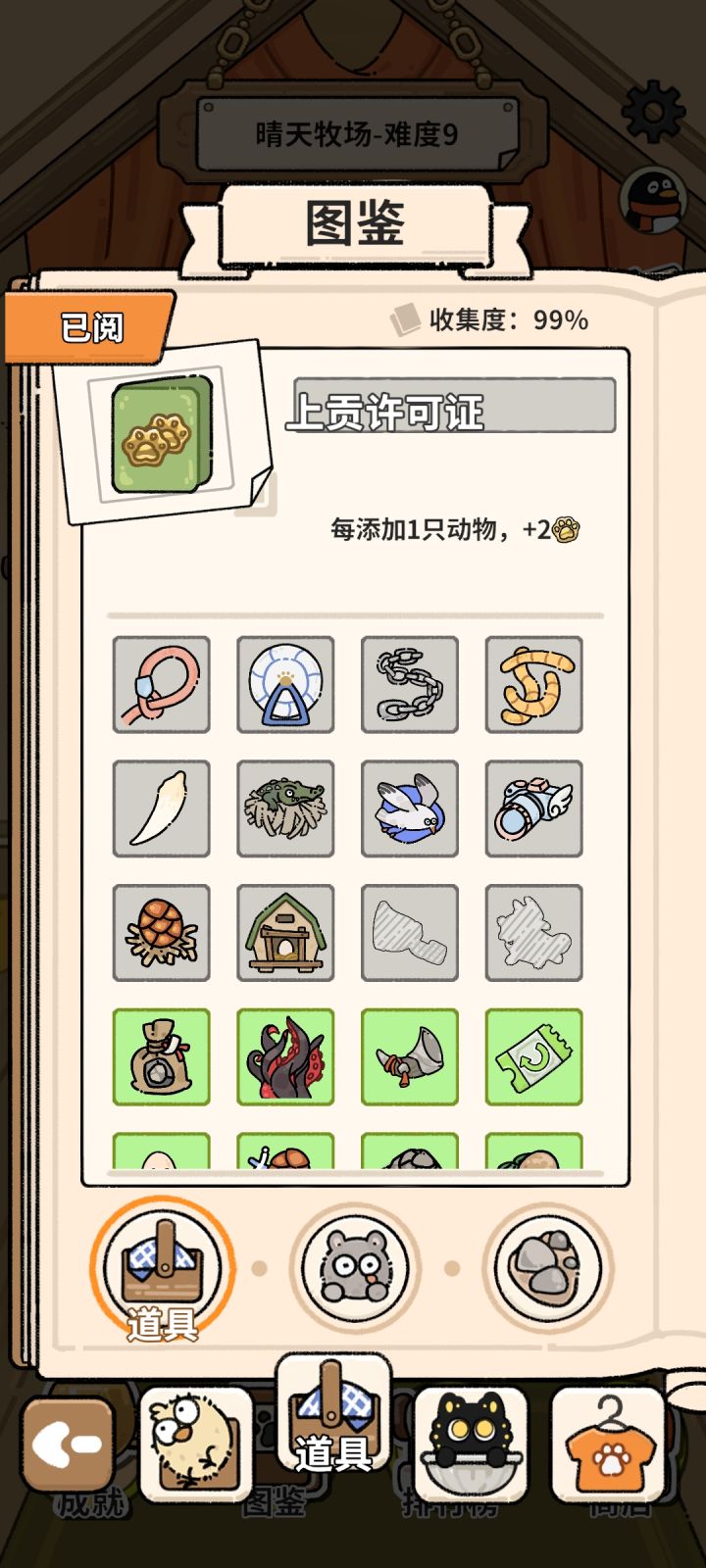This screenshot has height=1568, width=706.
Task: View the horn item on green background
Action: [x=409, y=1057]
